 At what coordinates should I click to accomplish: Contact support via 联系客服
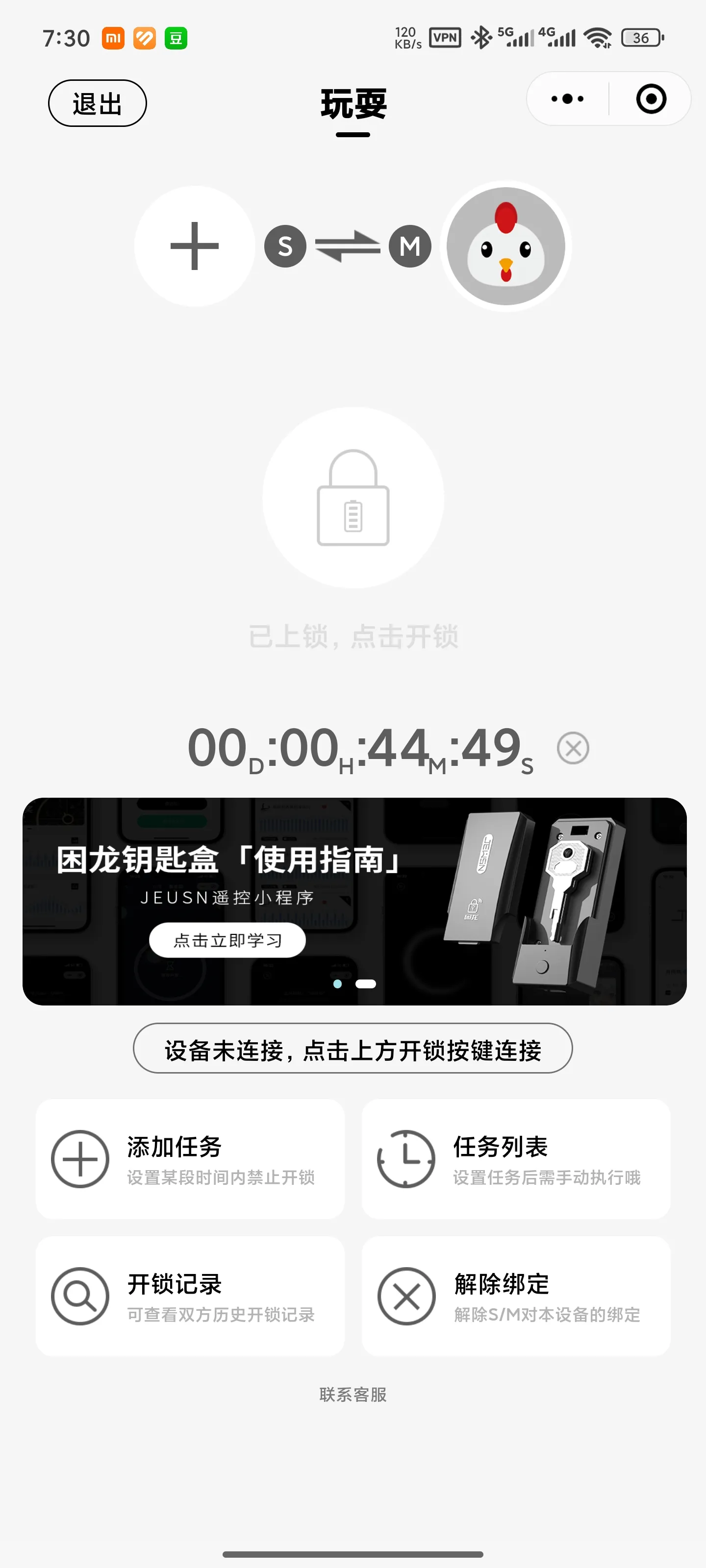[x=353, y=1395]
